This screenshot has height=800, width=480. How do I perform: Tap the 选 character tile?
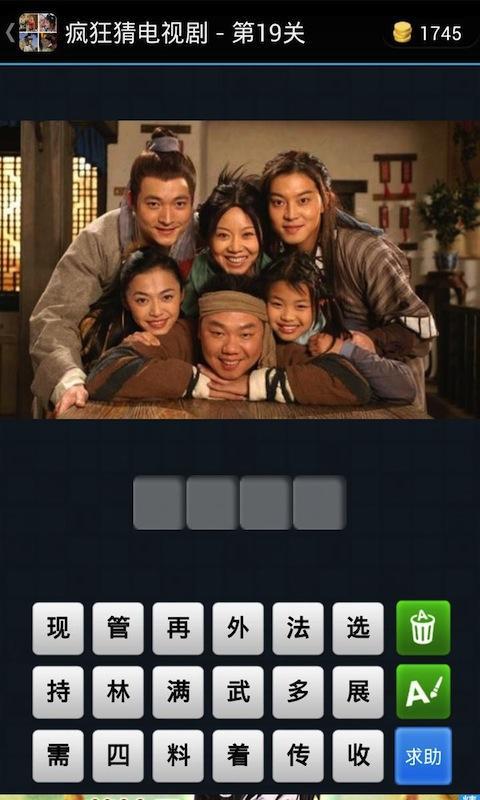click(358, 629)
